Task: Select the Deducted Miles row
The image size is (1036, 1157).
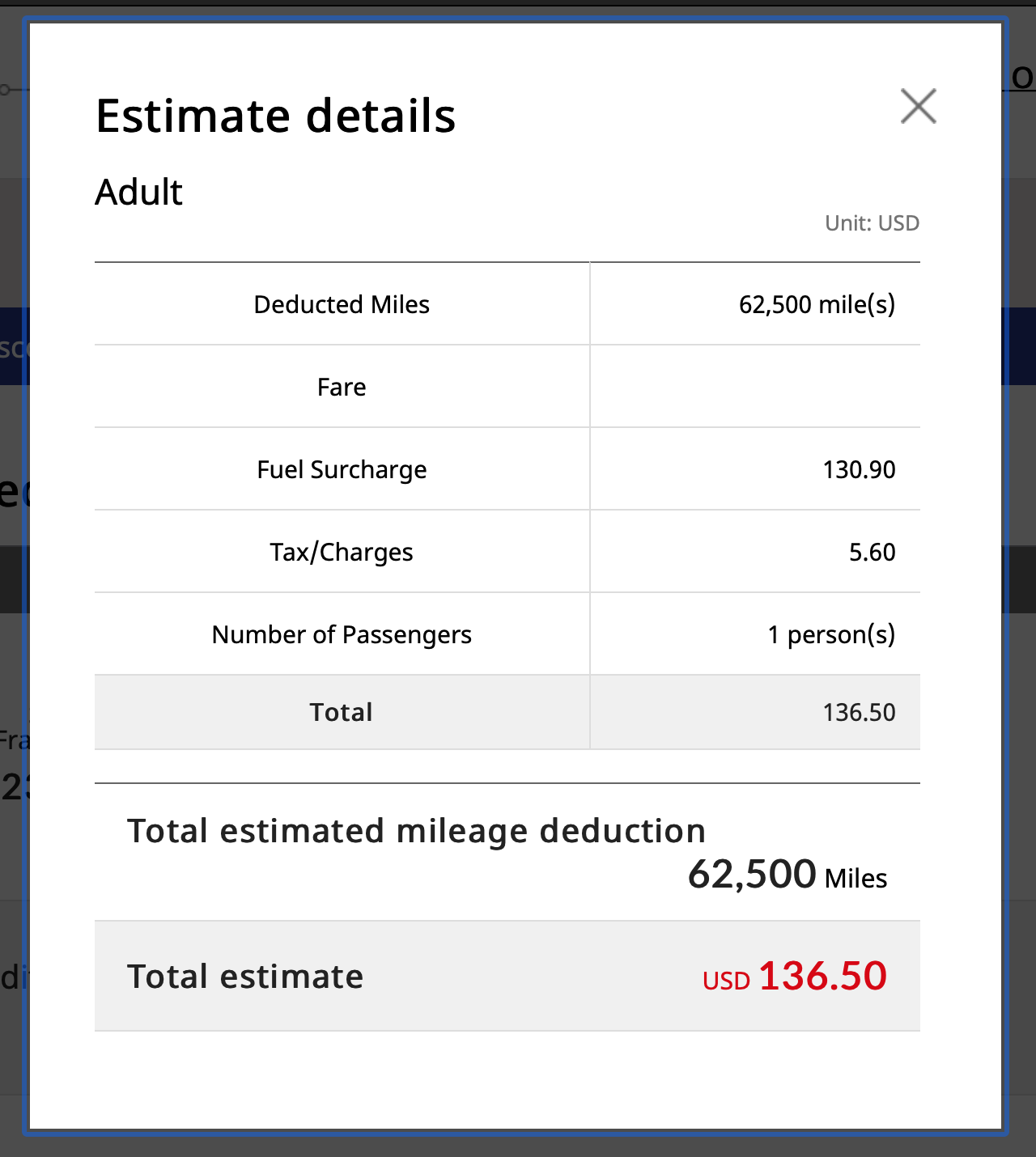Action: tap(342, 304)
